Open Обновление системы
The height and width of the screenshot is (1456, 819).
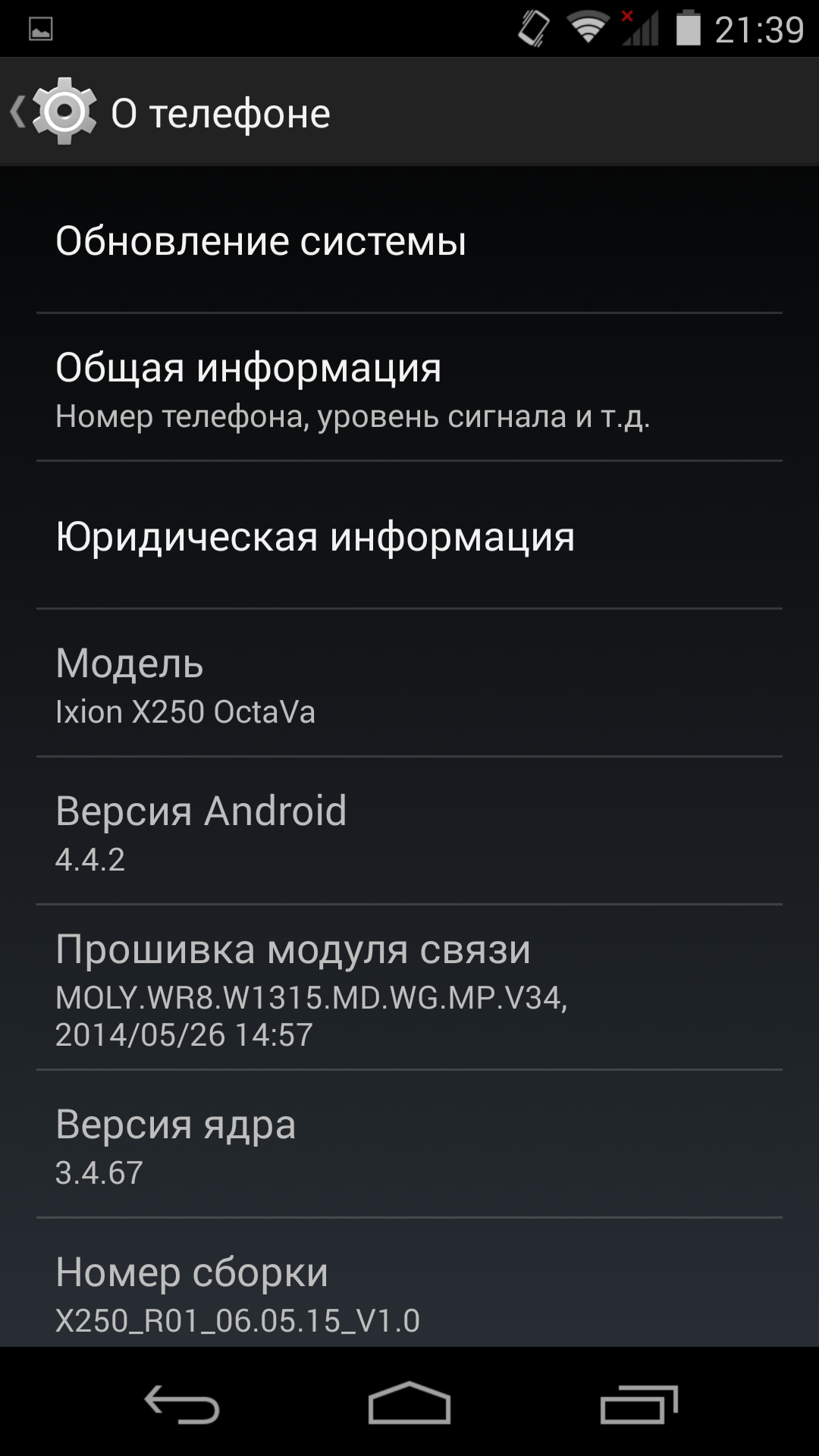(409, 241)
